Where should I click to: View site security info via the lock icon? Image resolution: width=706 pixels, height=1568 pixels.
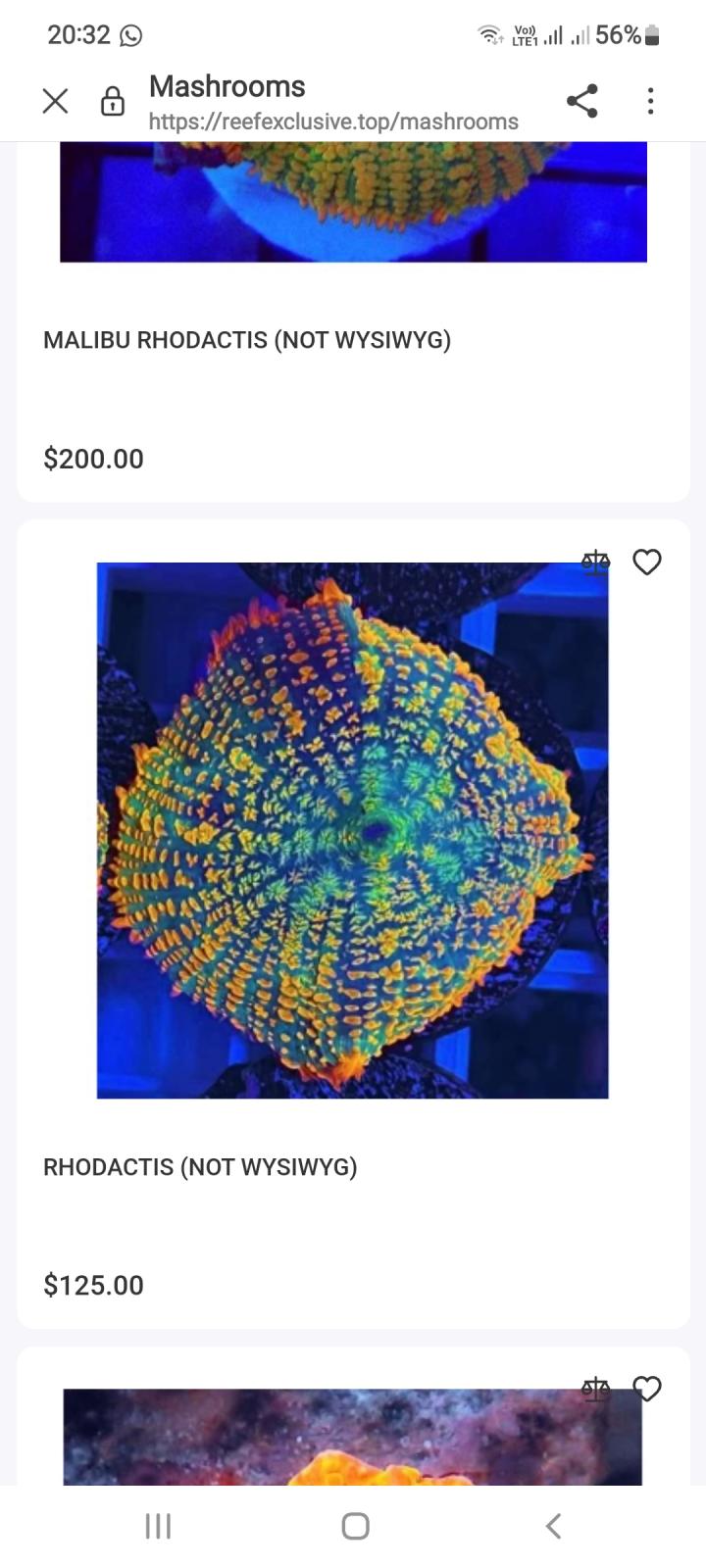113,101
